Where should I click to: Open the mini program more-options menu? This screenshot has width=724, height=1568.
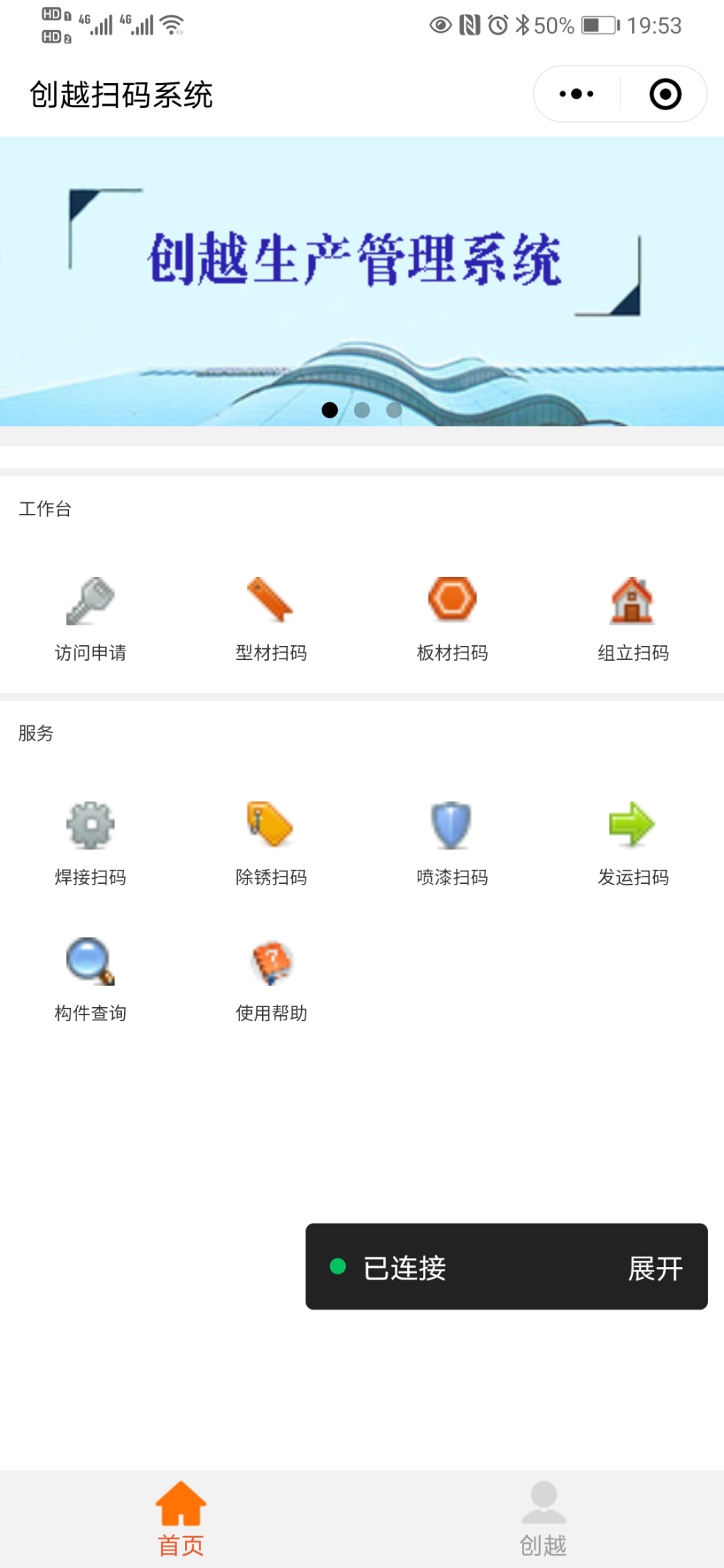click(576, 94)
